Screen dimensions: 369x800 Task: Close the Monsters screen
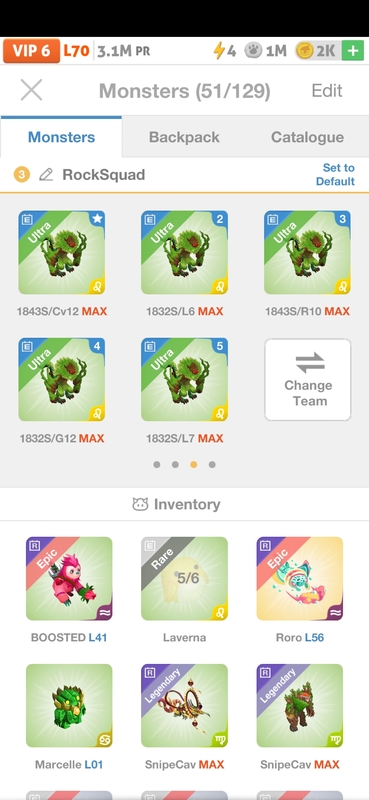pyautogui.click(x=31, y=90)
